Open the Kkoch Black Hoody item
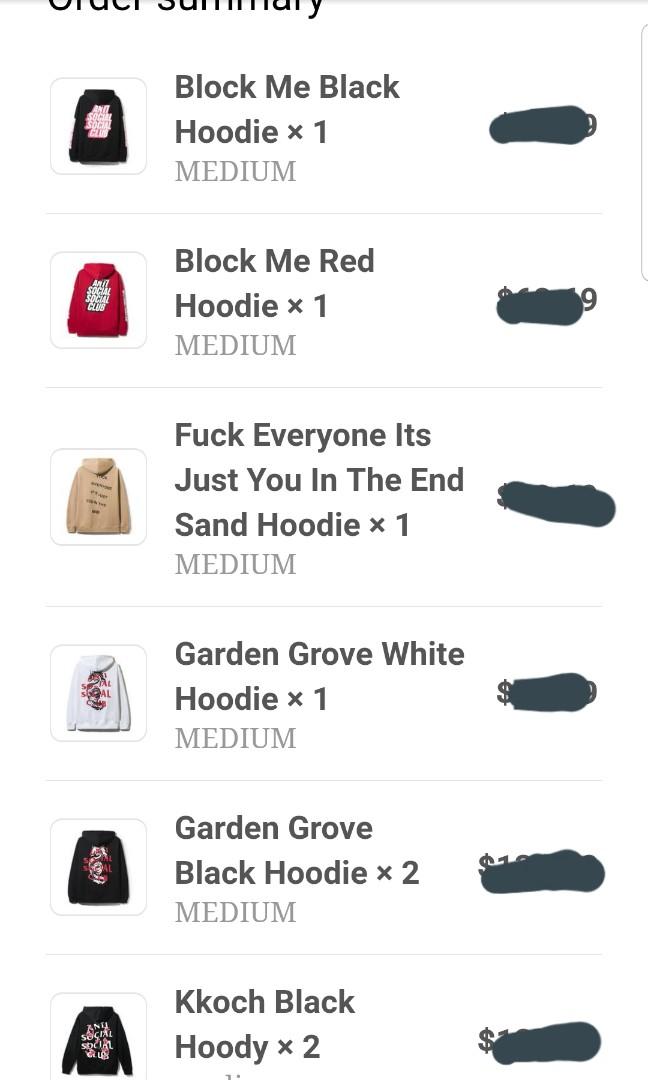Viewport: 648px width, 1080px height. 264,1024
